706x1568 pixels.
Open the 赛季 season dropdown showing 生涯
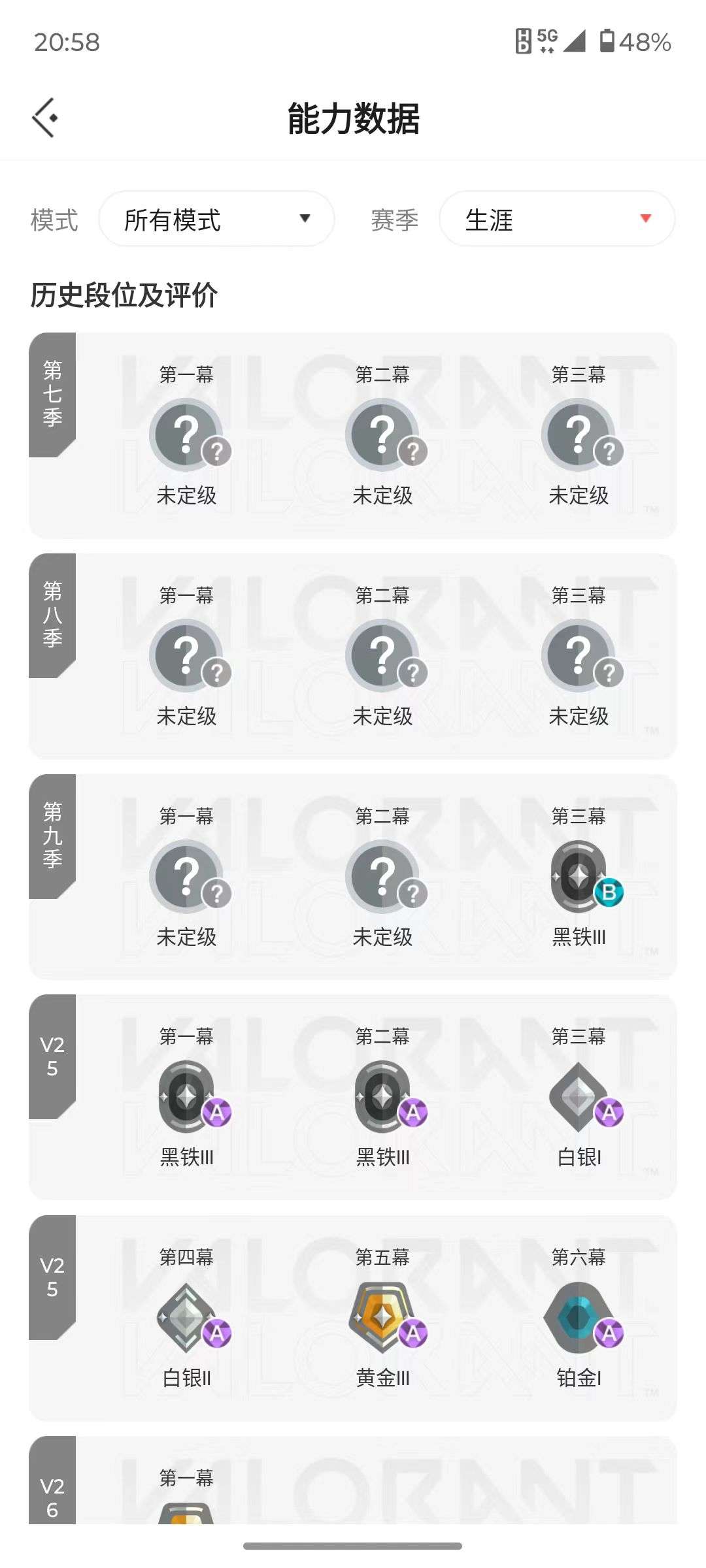(558, 219)
